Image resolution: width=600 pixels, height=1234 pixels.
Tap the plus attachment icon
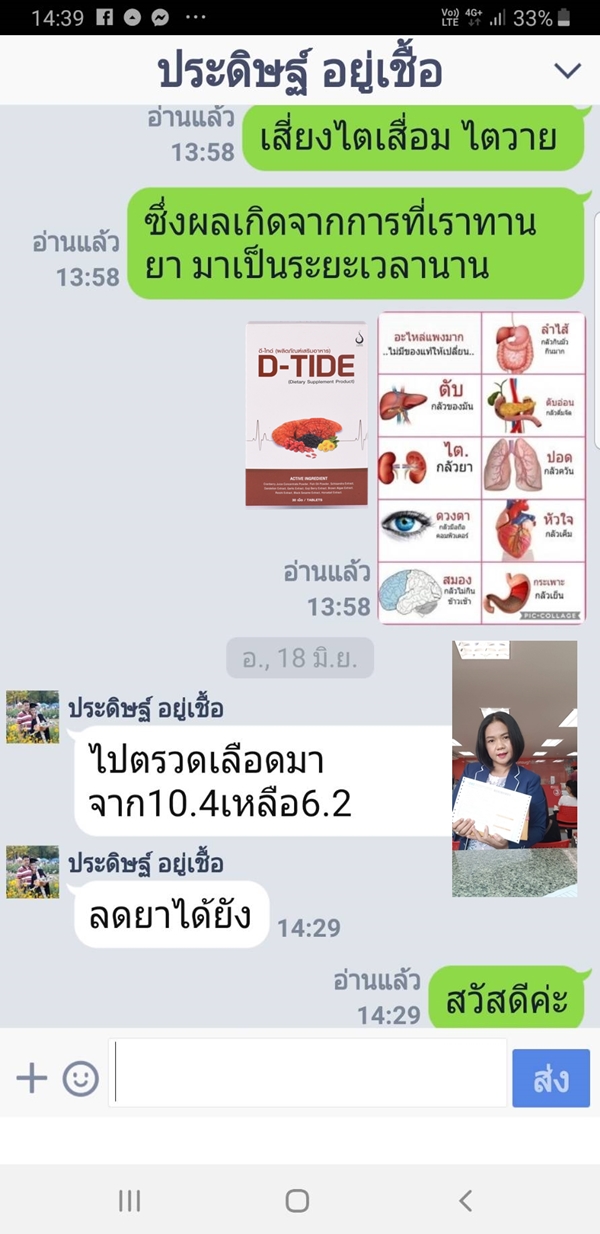tap(32, 1077)
